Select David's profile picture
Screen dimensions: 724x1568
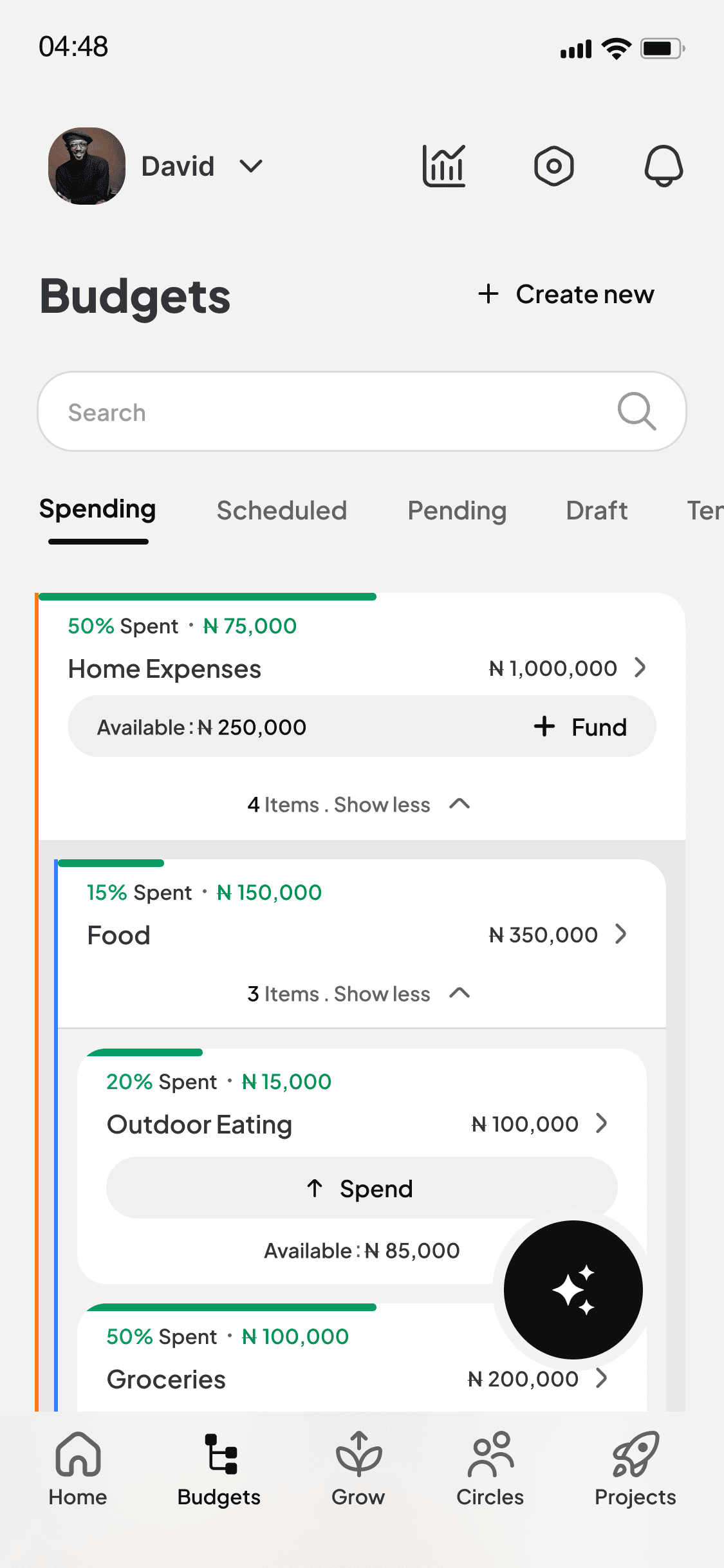point(85,165)
